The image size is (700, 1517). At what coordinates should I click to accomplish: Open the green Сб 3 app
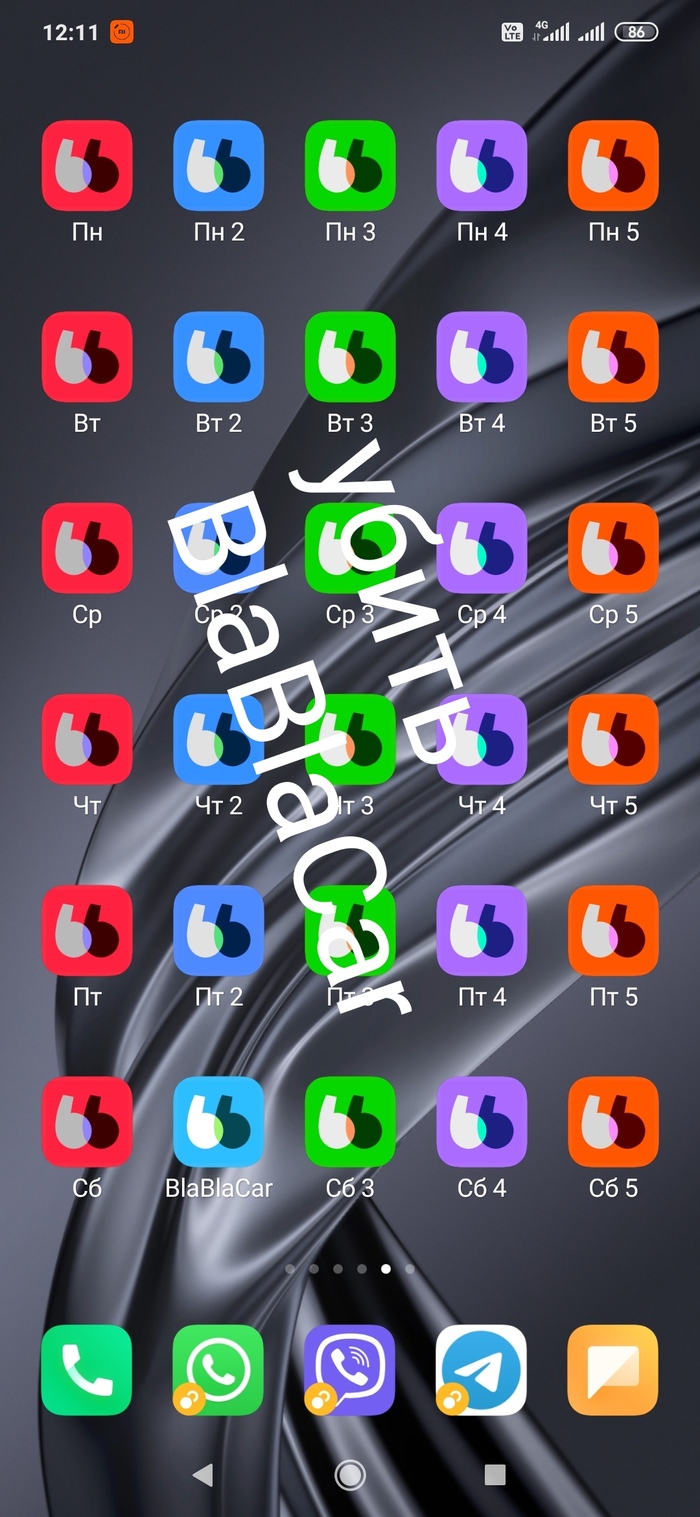pos(350,1122)
